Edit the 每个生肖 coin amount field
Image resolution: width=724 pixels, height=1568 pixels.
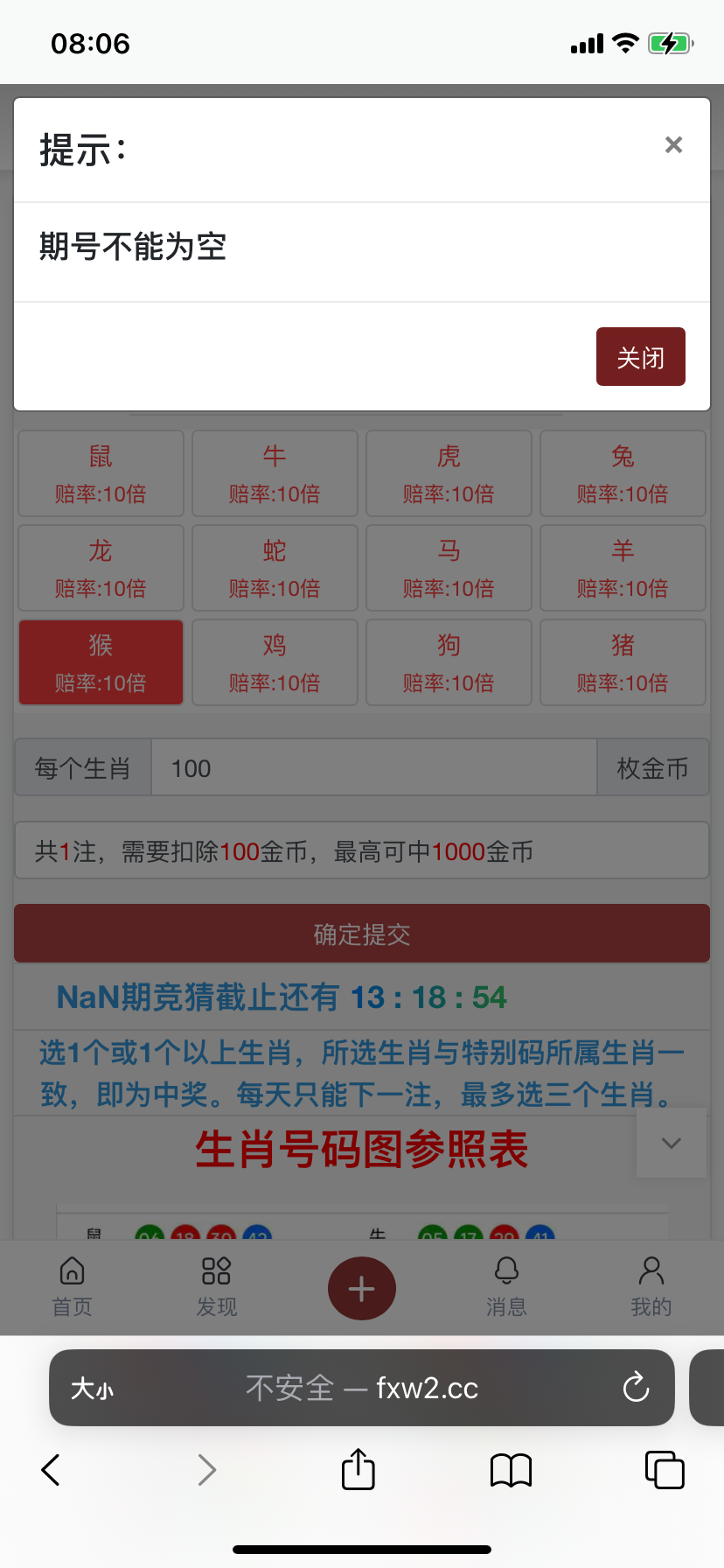373,768
